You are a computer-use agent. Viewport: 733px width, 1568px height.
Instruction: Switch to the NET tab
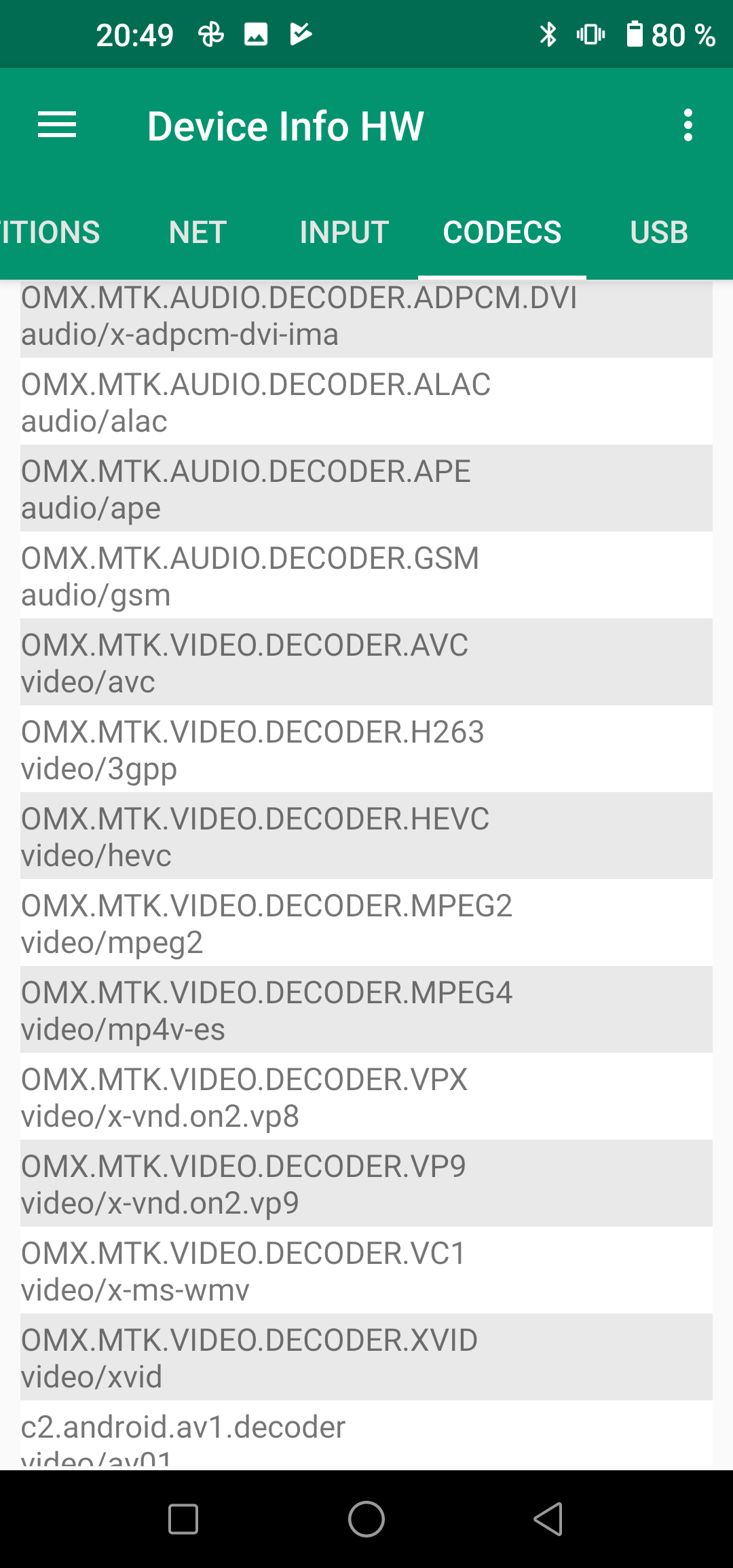[x=198, y=232]
